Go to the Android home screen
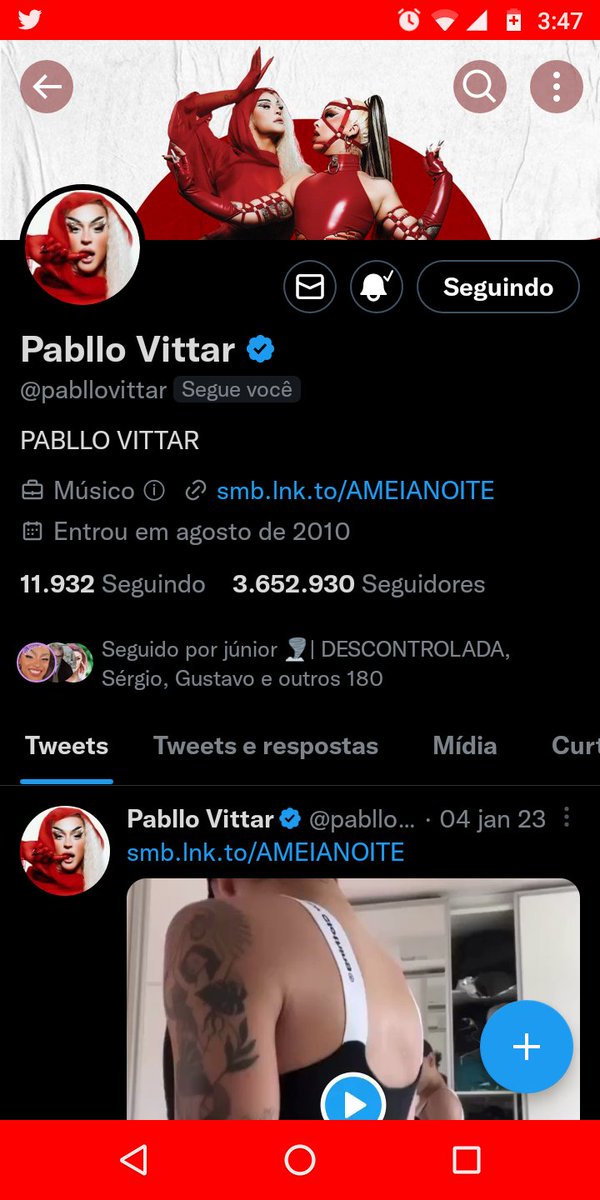This screenshot has width=600, height=1200. [x=300, y=1160]
